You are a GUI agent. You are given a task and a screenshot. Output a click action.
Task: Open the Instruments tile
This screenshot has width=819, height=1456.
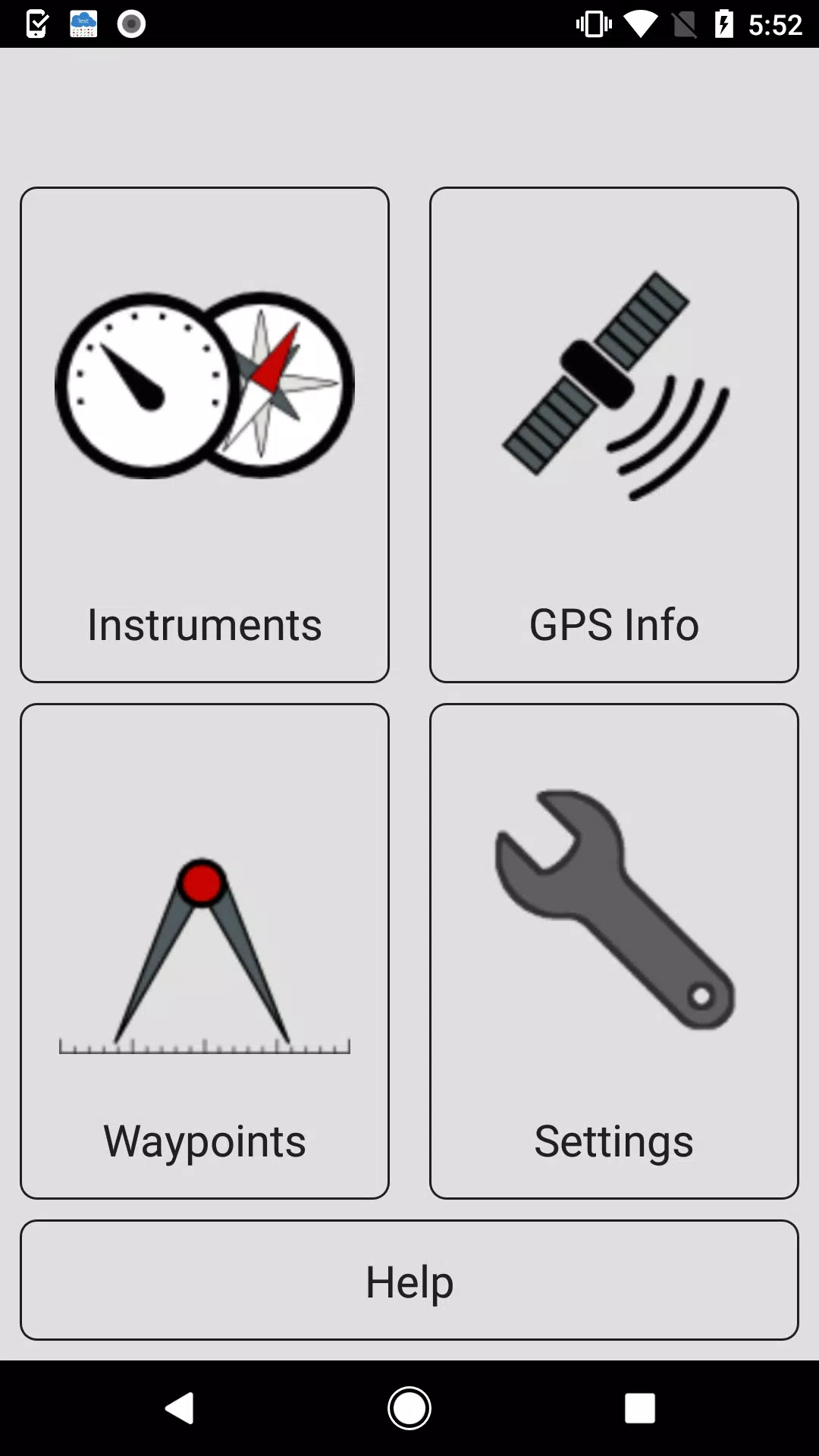click(205, 435)
